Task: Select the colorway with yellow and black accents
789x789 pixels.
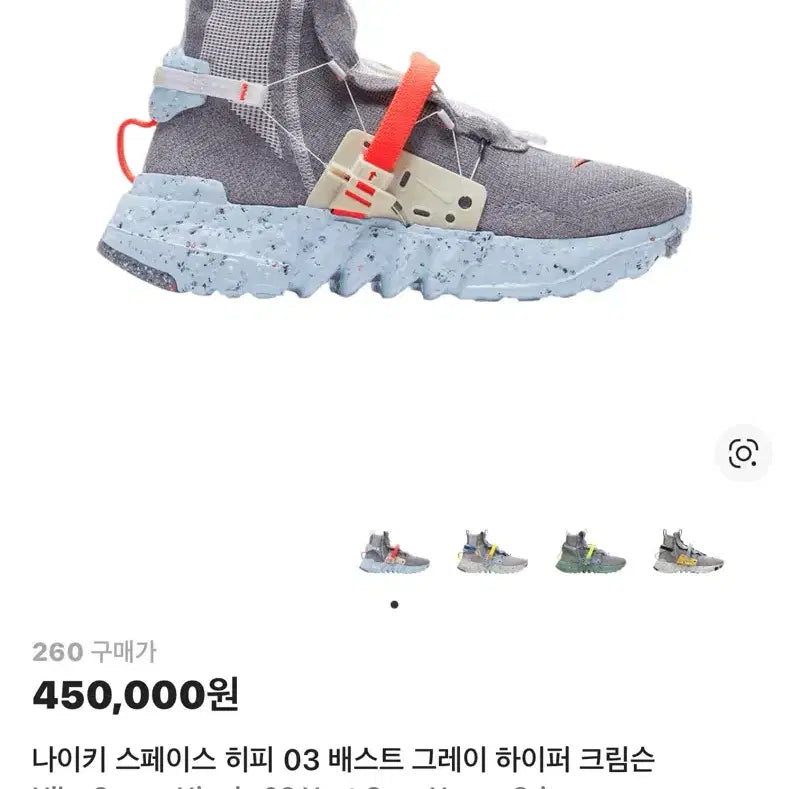Action: click(x=689, y=551)
